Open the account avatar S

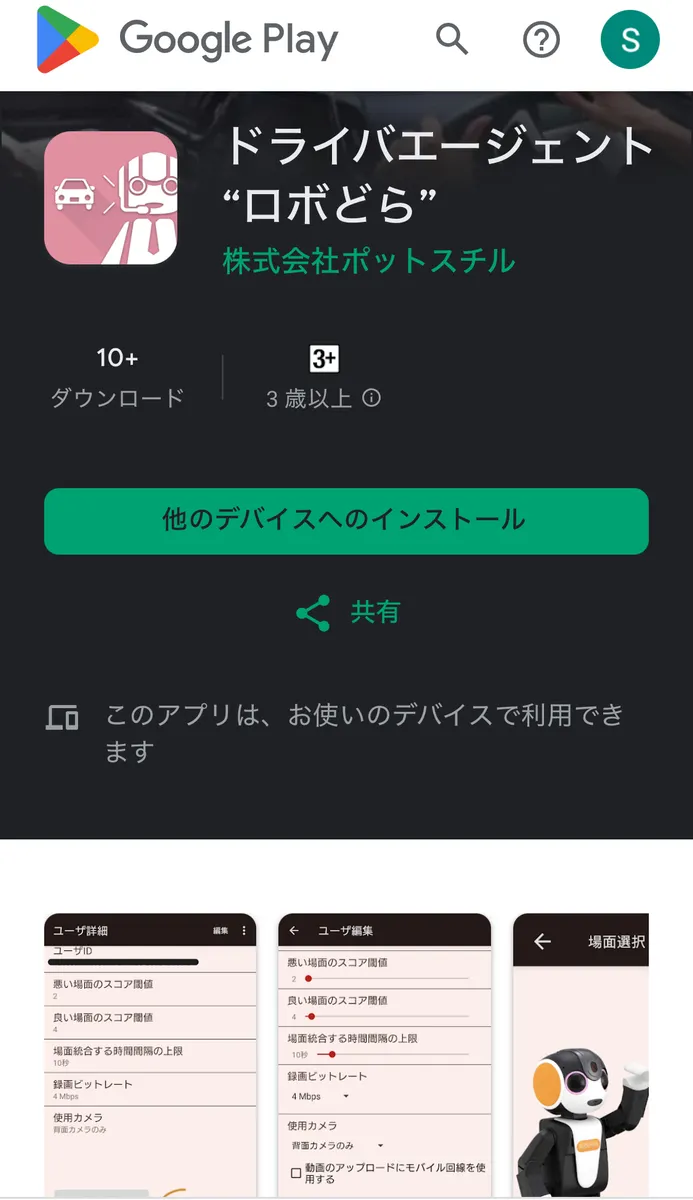pos(630,40)
